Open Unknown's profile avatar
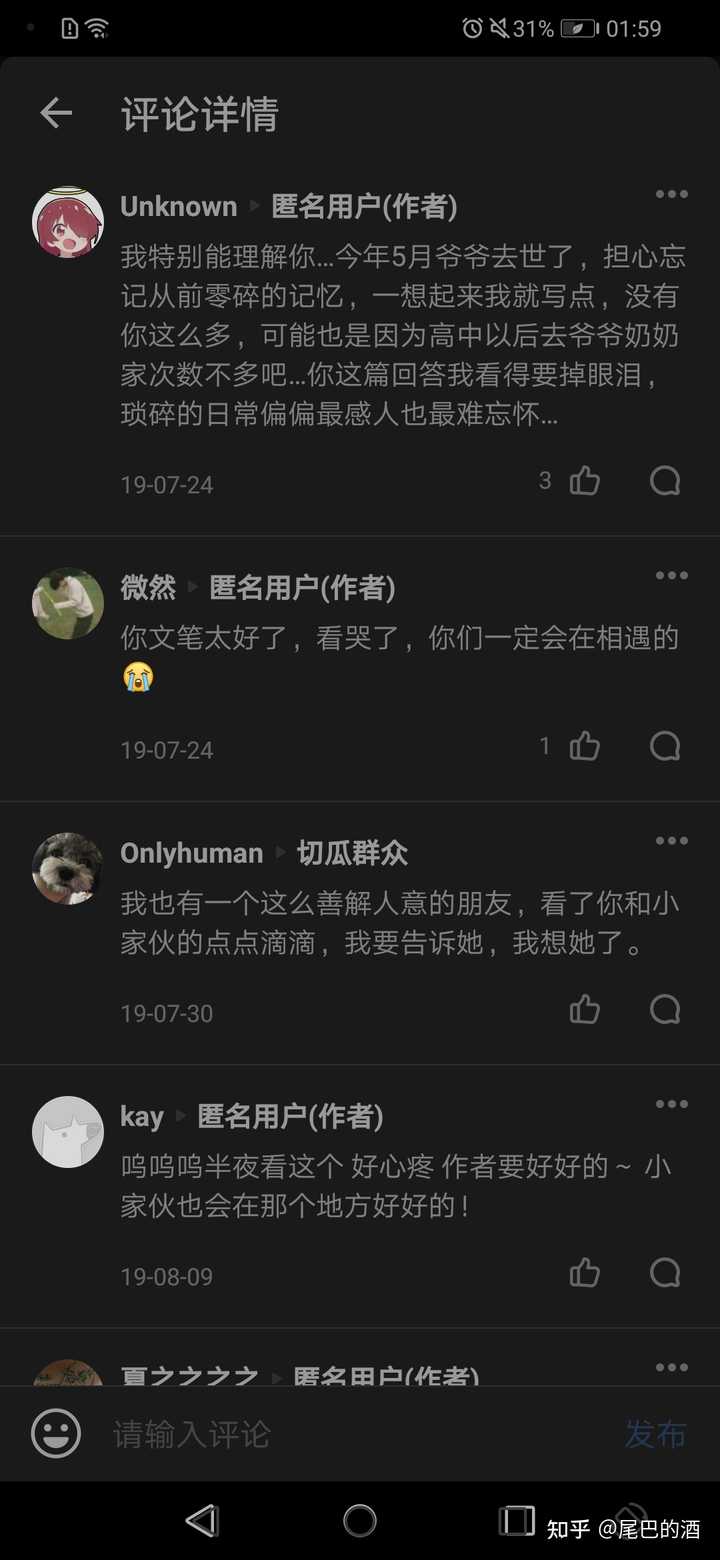Viewport: 720px width, 1560px height. point(68,222)
